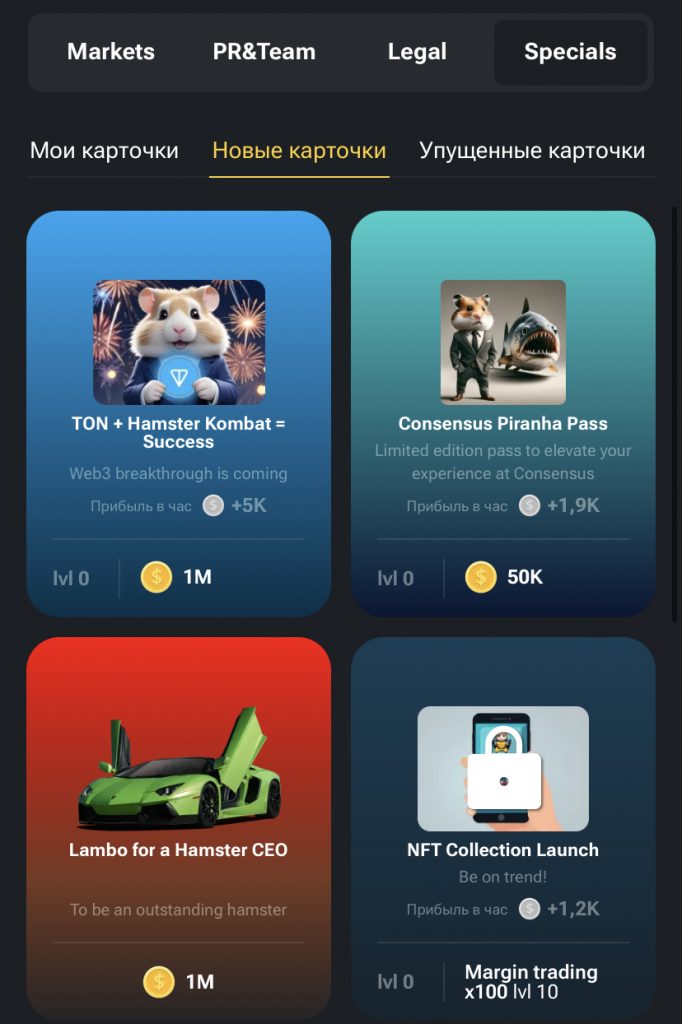Open Упущенные карточки sub-tab

point(532,151)
